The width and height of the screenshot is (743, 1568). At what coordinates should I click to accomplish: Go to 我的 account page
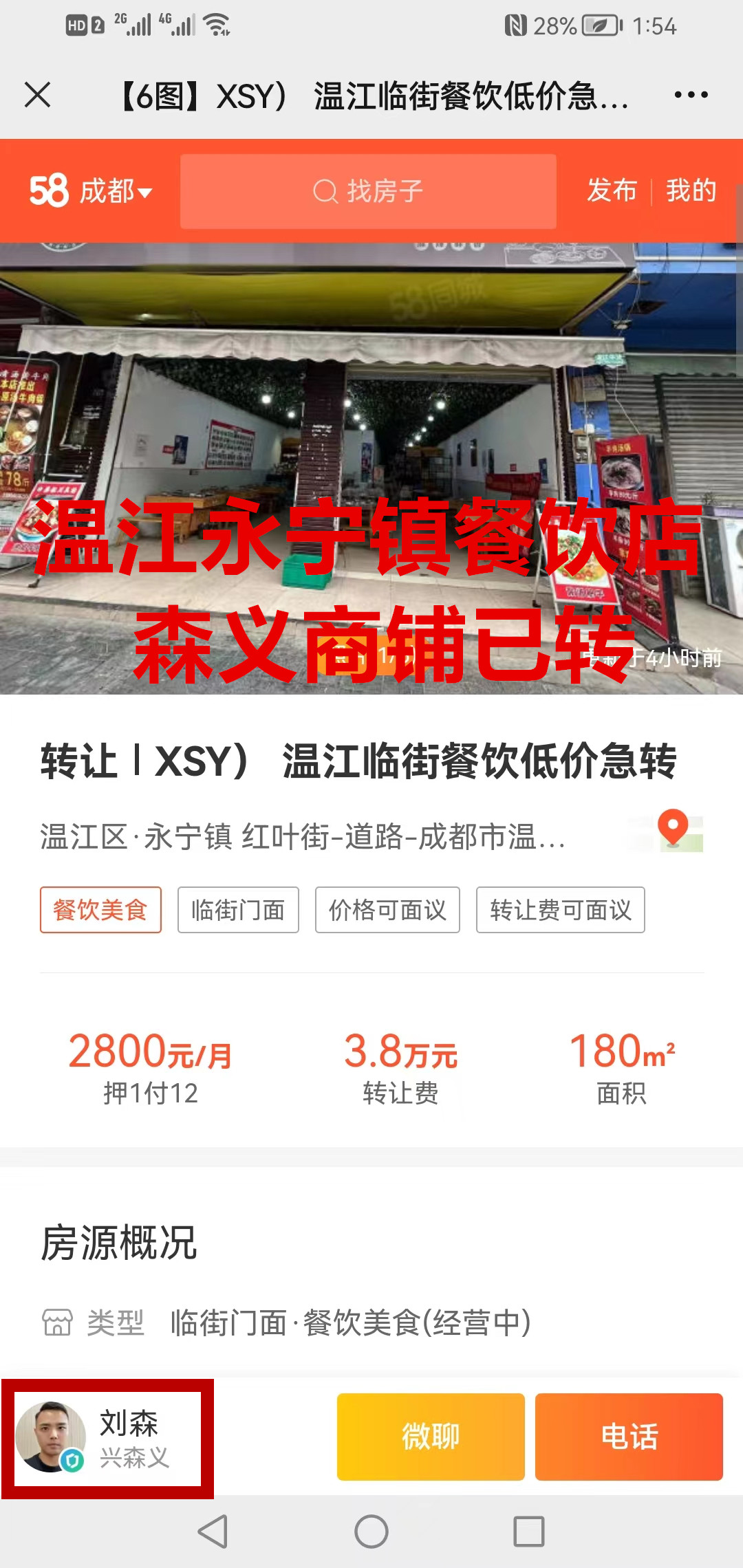691,190
